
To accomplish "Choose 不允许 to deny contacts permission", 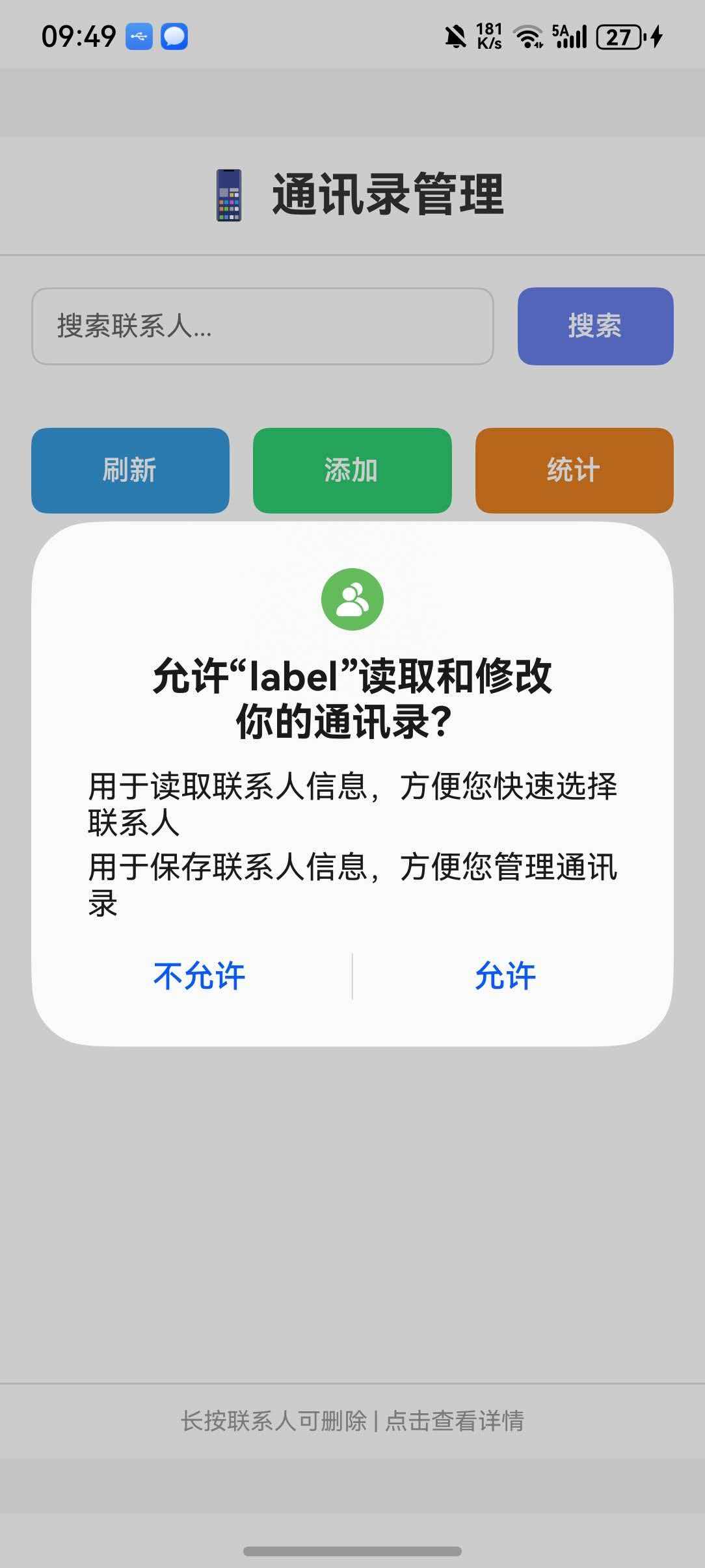I will pos(200,975).
